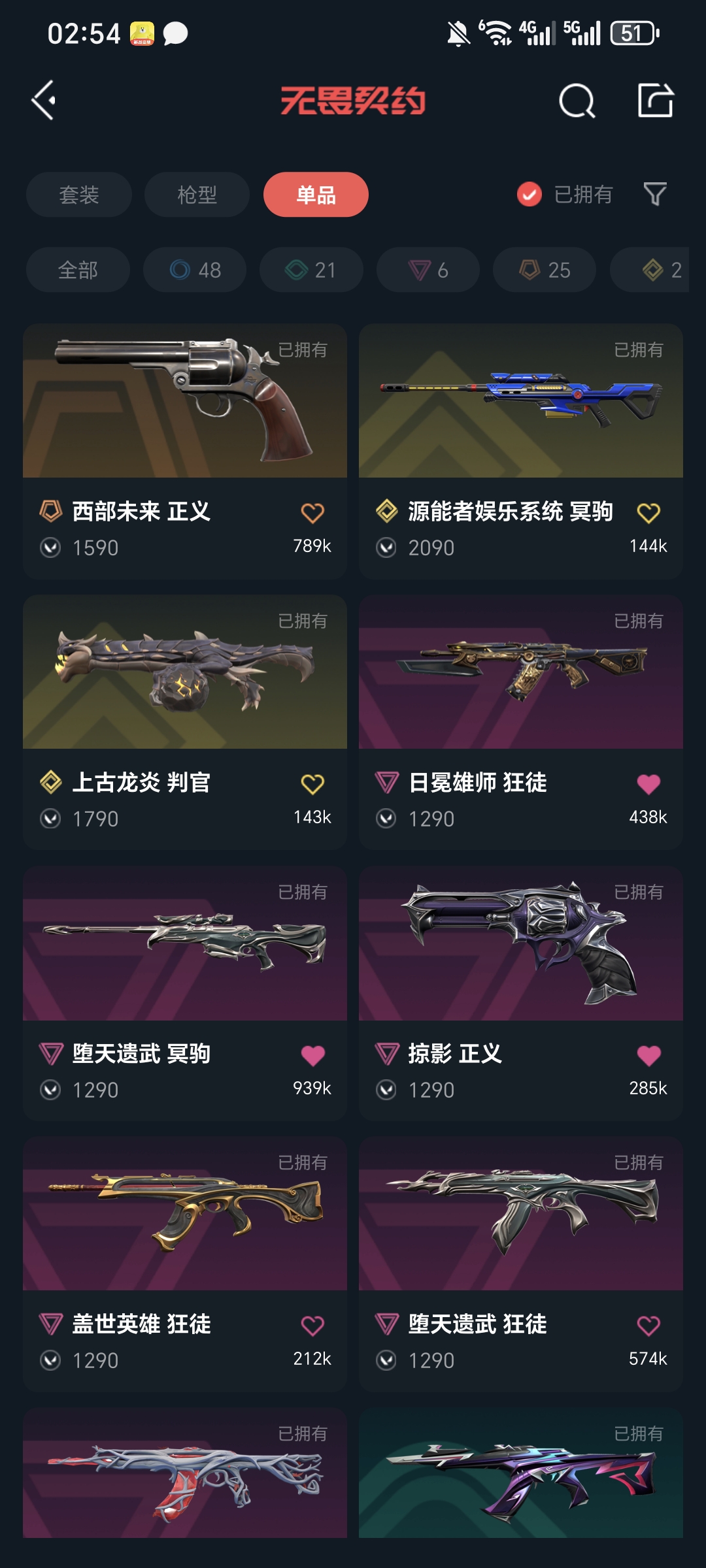
Task: Switch to the 枪型 tab
Action: (x=197, y=195)
